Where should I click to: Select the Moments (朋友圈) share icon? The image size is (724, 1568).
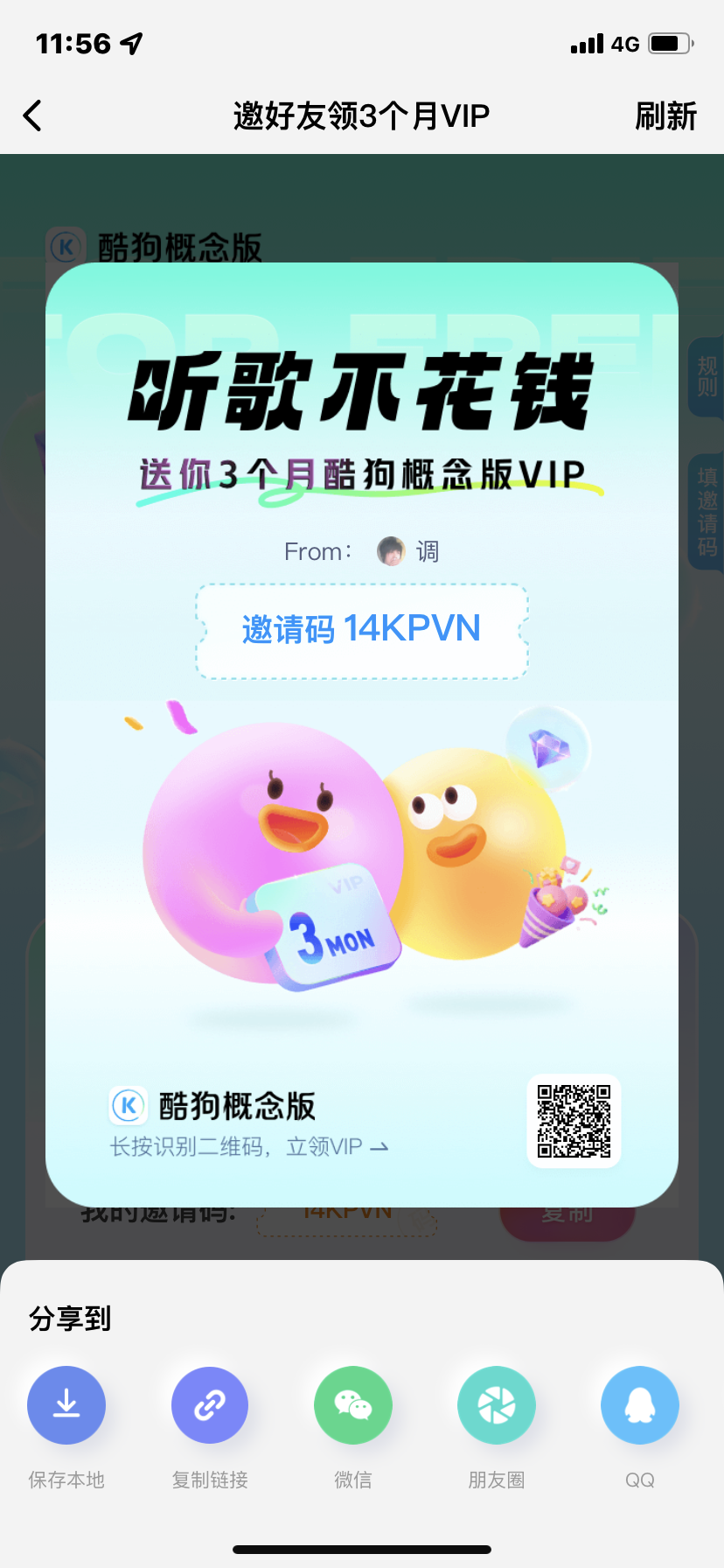coord(497,1404)
